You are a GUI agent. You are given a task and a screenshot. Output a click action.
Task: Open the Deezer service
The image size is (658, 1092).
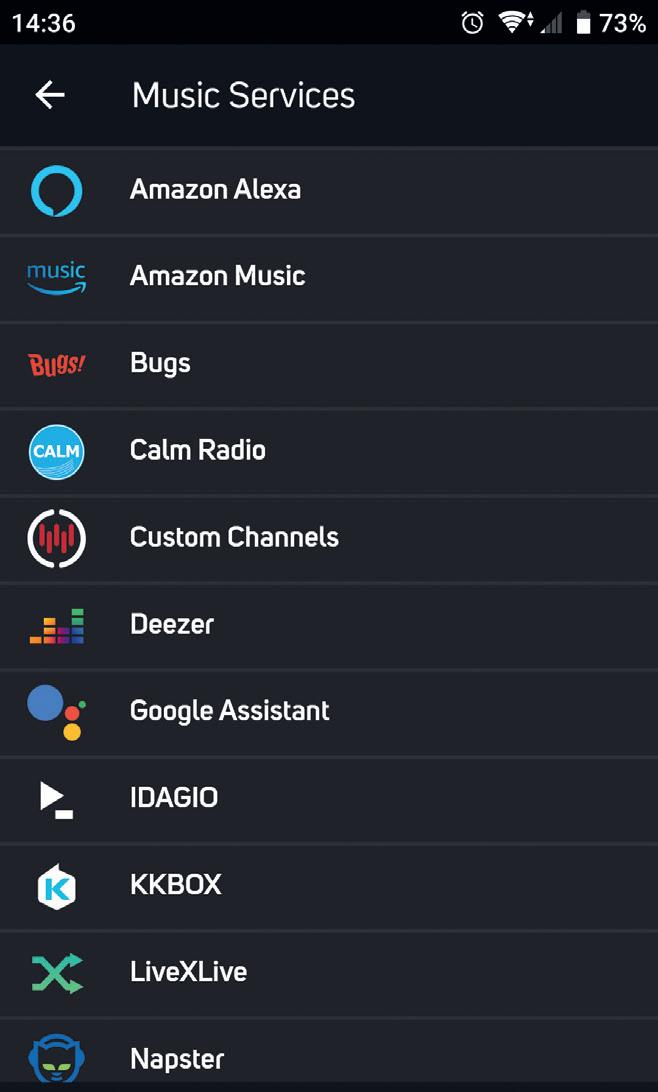(x=172, y=625)
